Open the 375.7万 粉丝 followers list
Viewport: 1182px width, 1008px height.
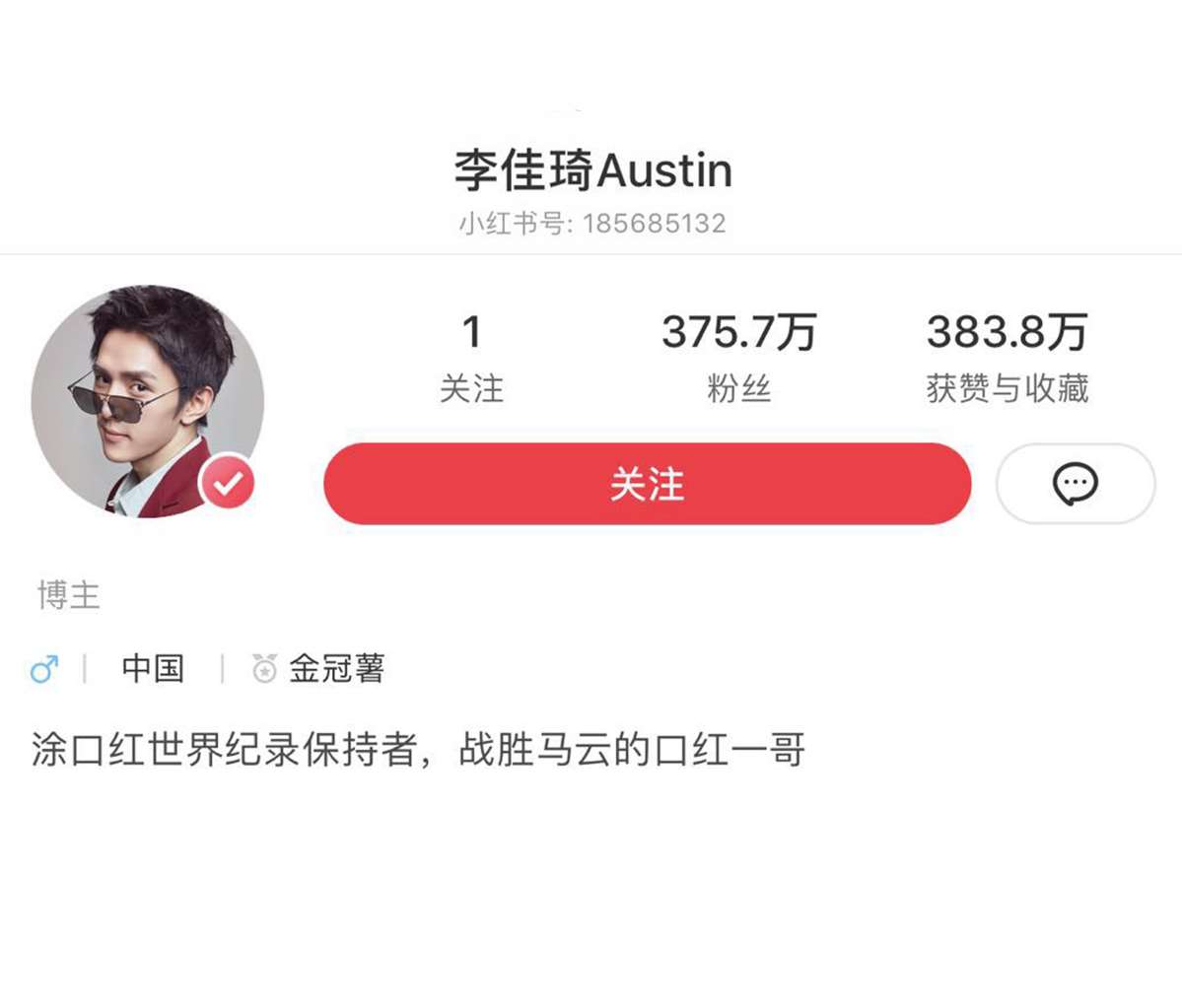point(738,357)
